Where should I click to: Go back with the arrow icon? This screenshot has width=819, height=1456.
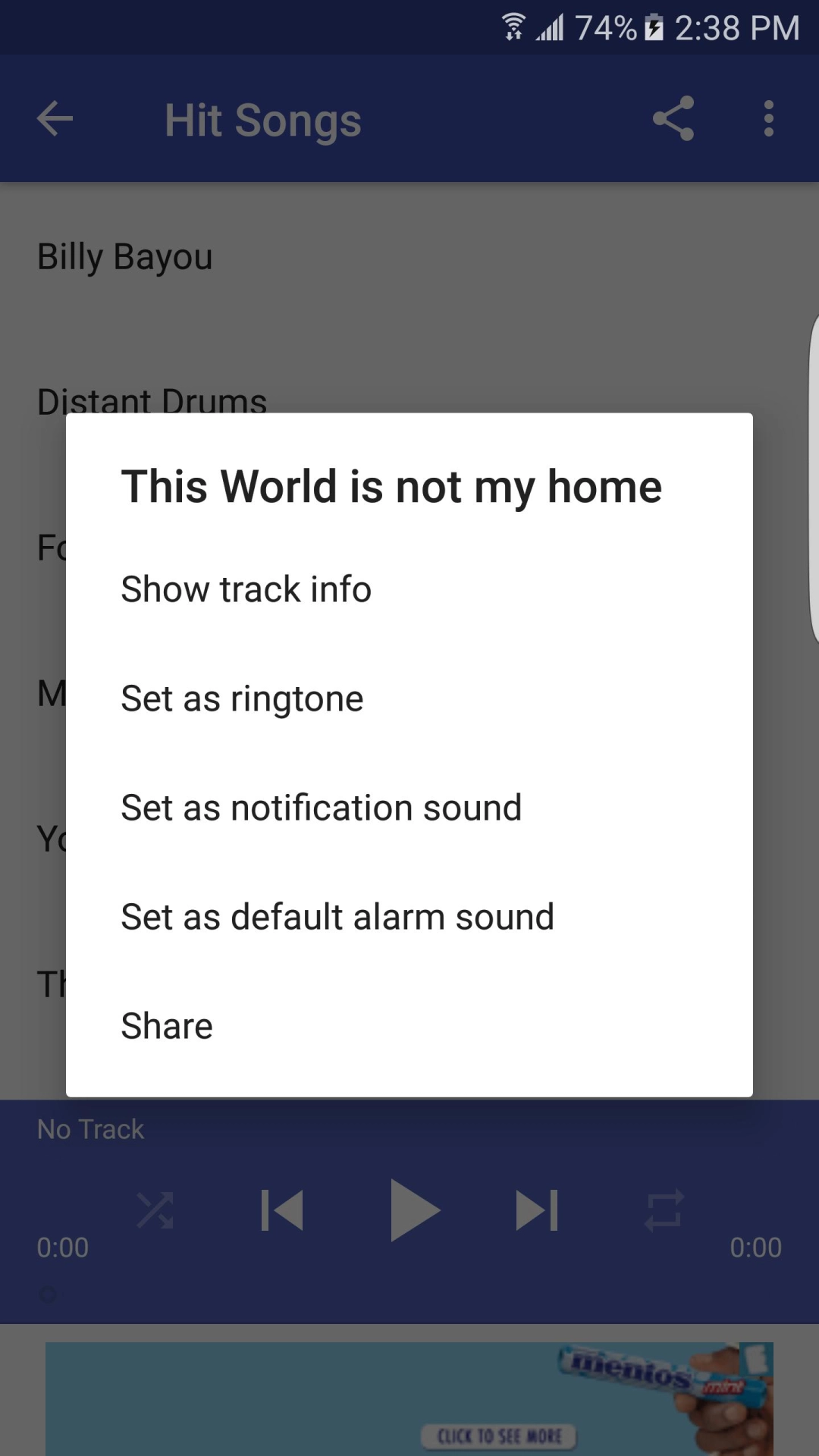pos(55,119)
